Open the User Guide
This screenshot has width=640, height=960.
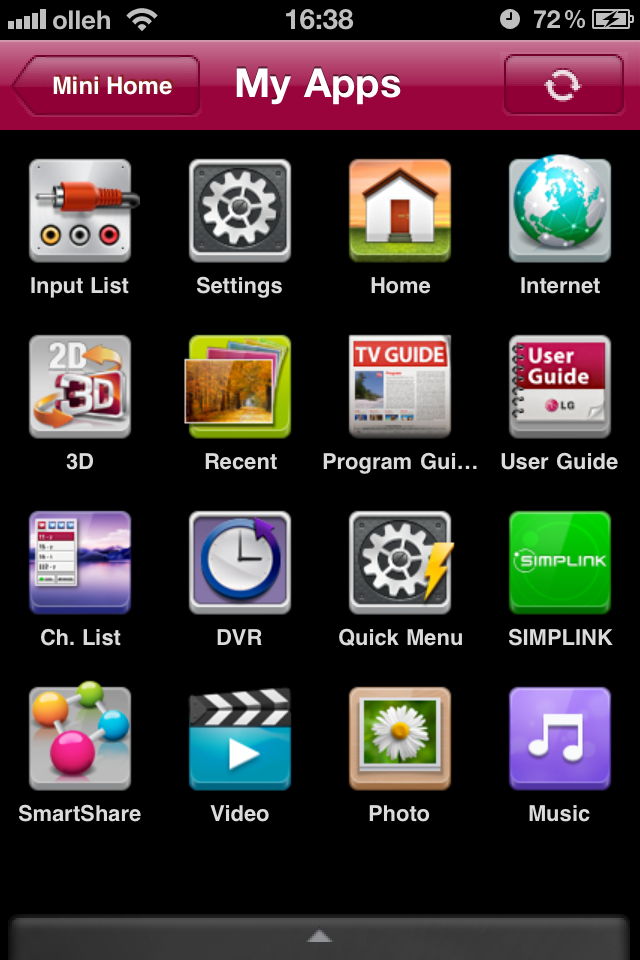click(560, 387)
